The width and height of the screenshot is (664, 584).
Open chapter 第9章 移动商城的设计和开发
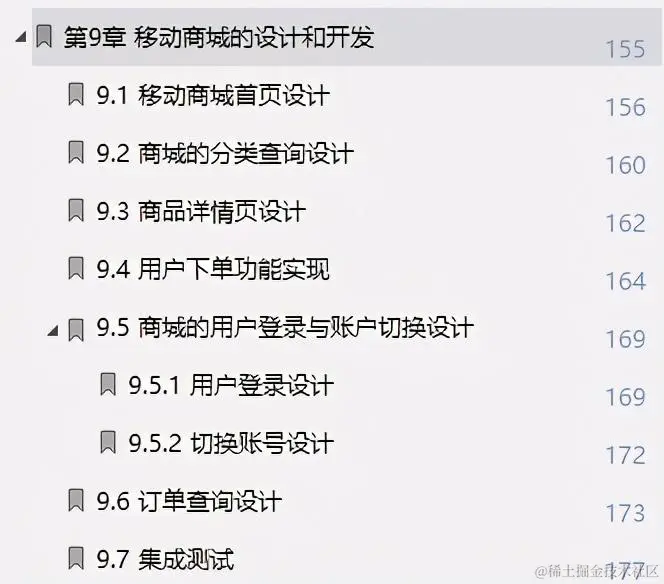218,39
